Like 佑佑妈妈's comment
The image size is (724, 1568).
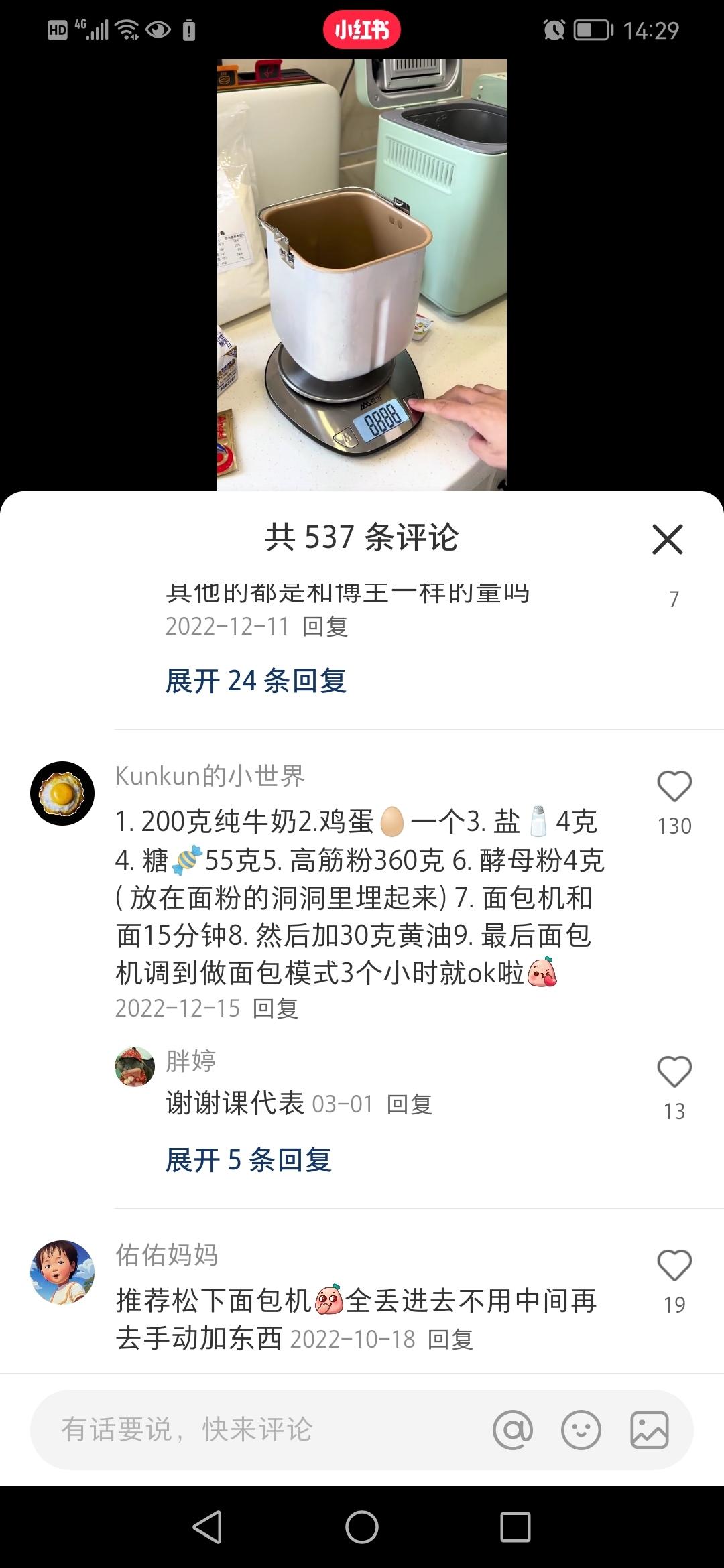coord(674,1266)
